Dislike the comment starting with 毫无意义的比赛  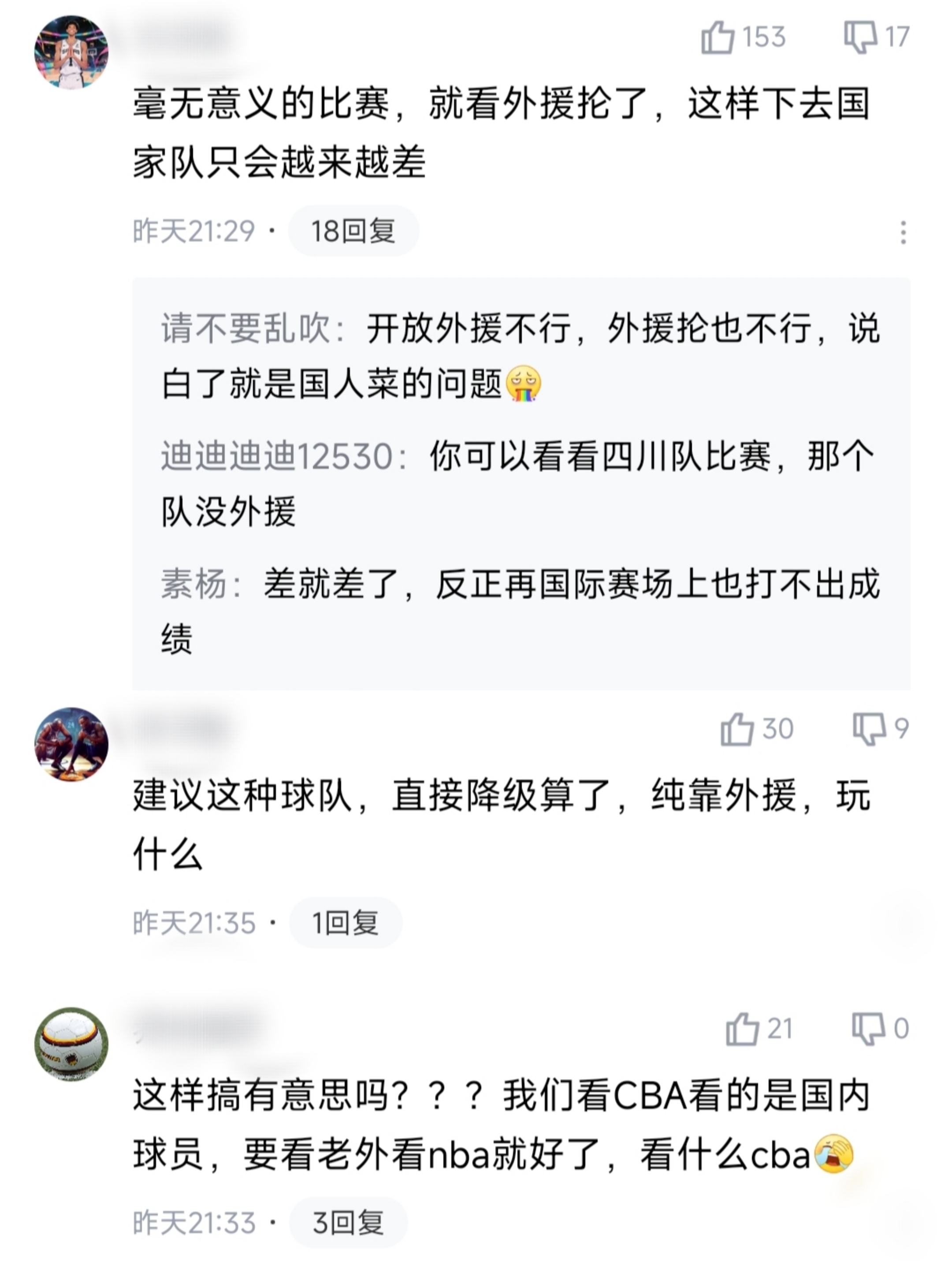coord(860,37)
